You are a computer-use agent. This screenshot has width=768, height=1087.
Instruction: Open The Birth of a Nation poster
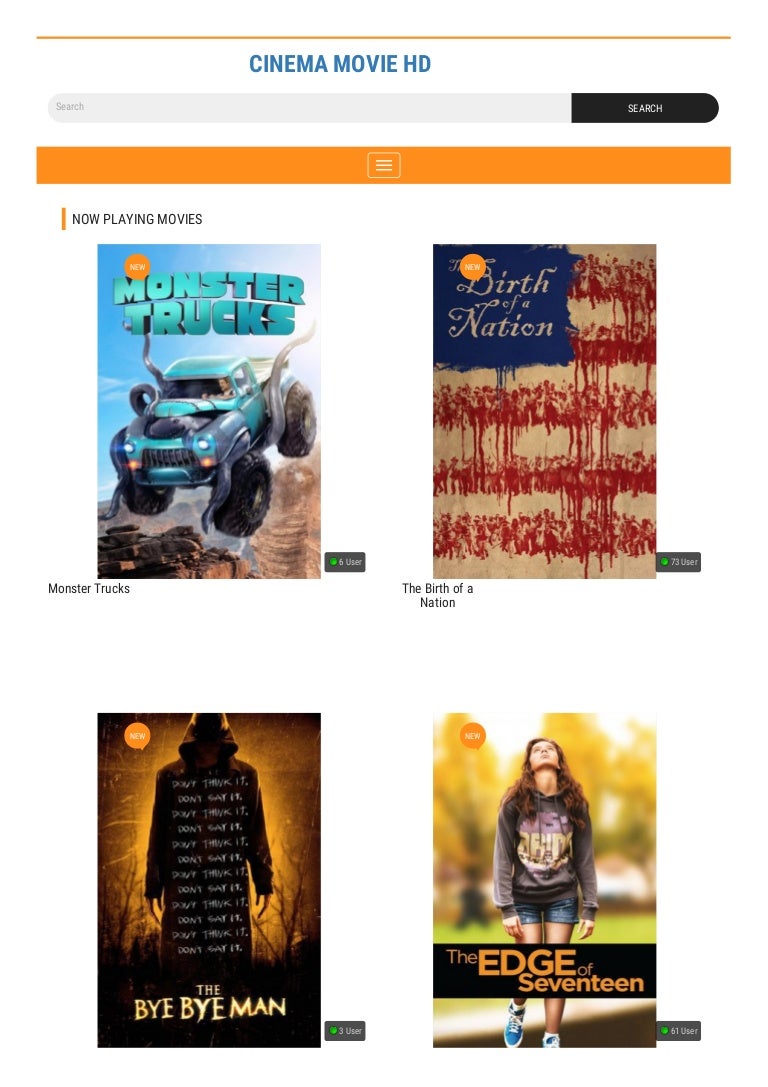coord(544,411)
